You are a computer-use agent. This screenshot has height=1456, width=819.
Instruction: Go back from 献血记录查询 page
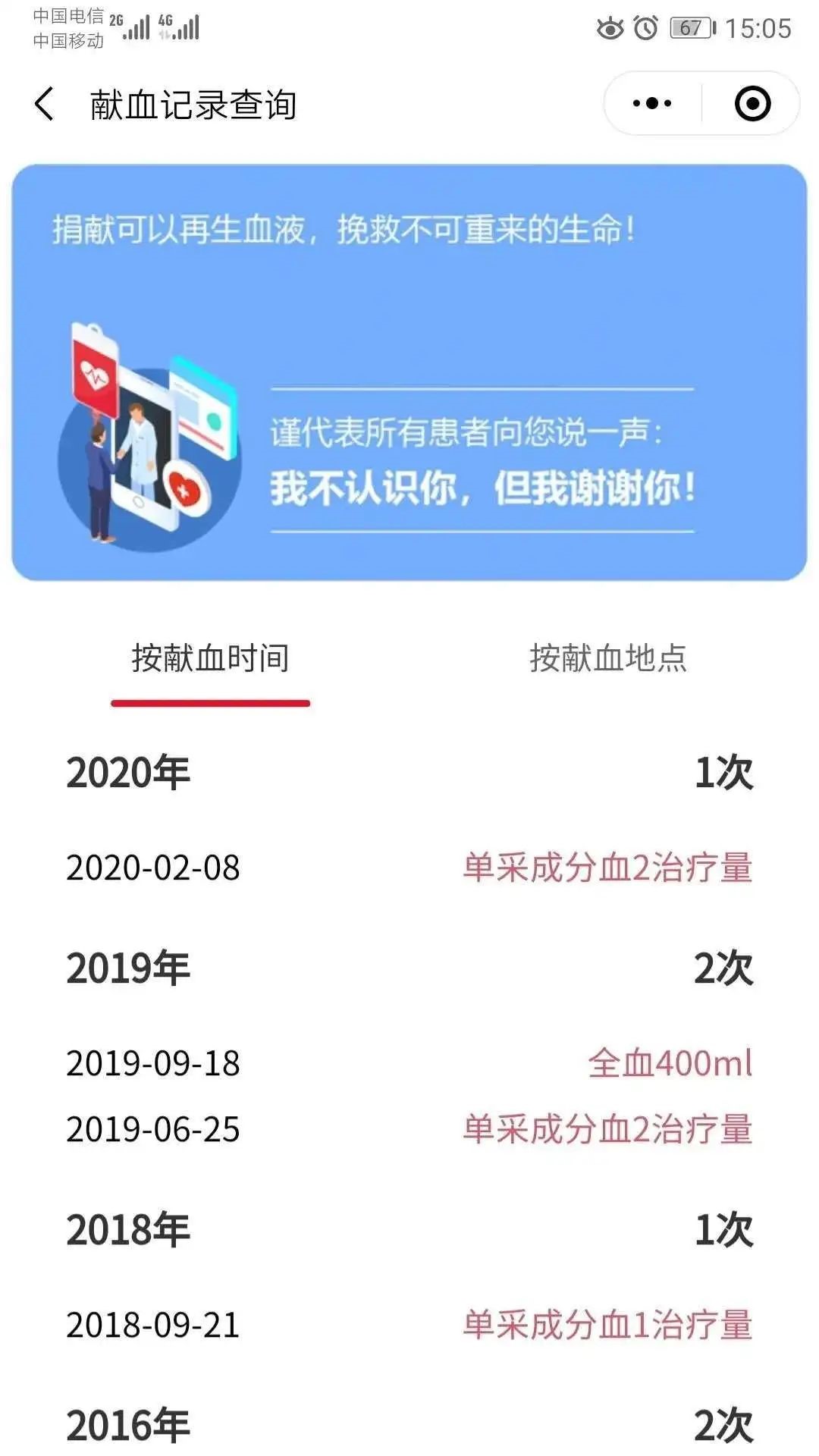tap(44, 104)
